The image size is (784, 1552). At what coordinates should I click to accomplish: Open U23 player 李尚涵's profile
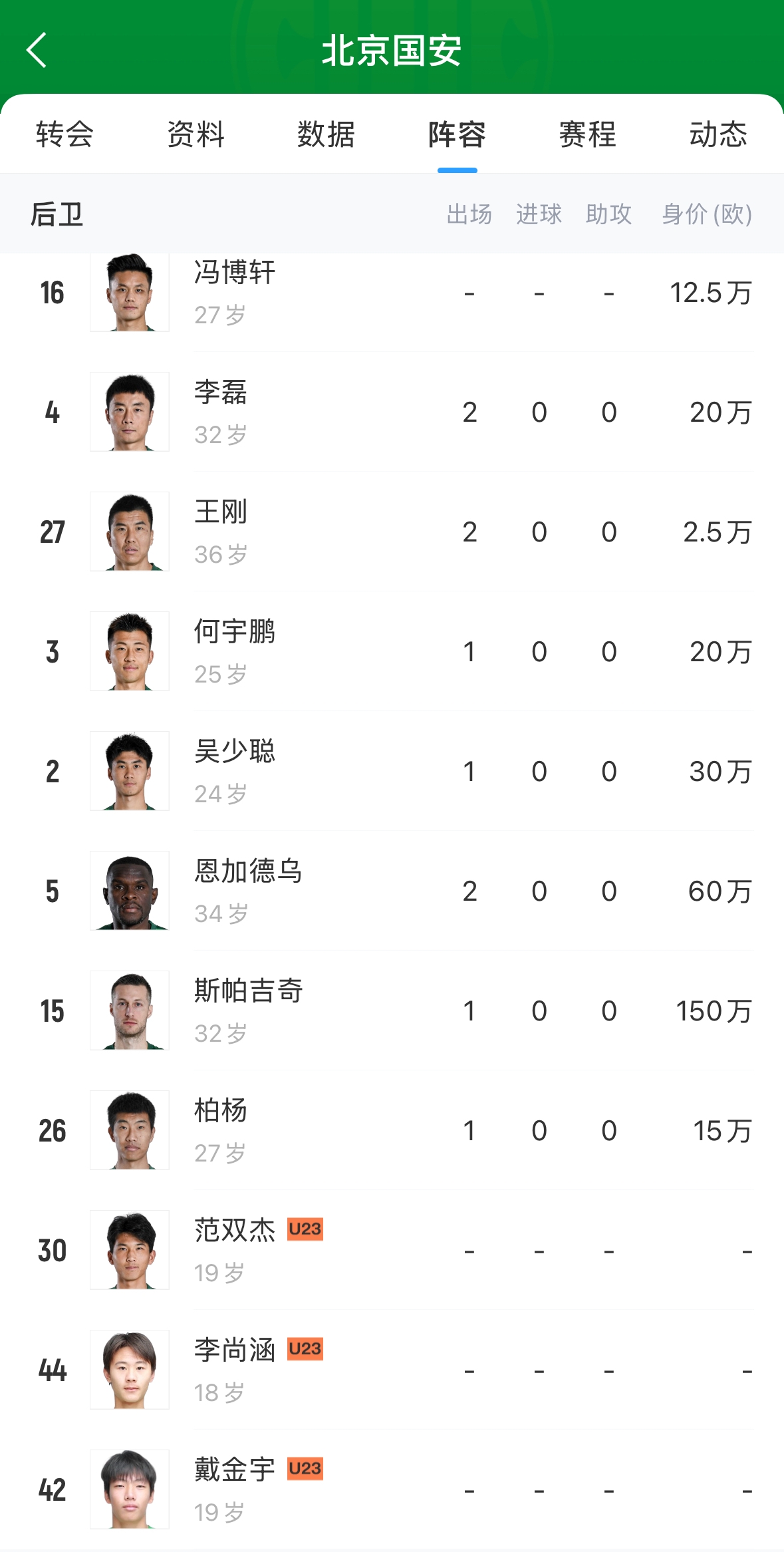pyautogui.click(x=235, y=1370)
